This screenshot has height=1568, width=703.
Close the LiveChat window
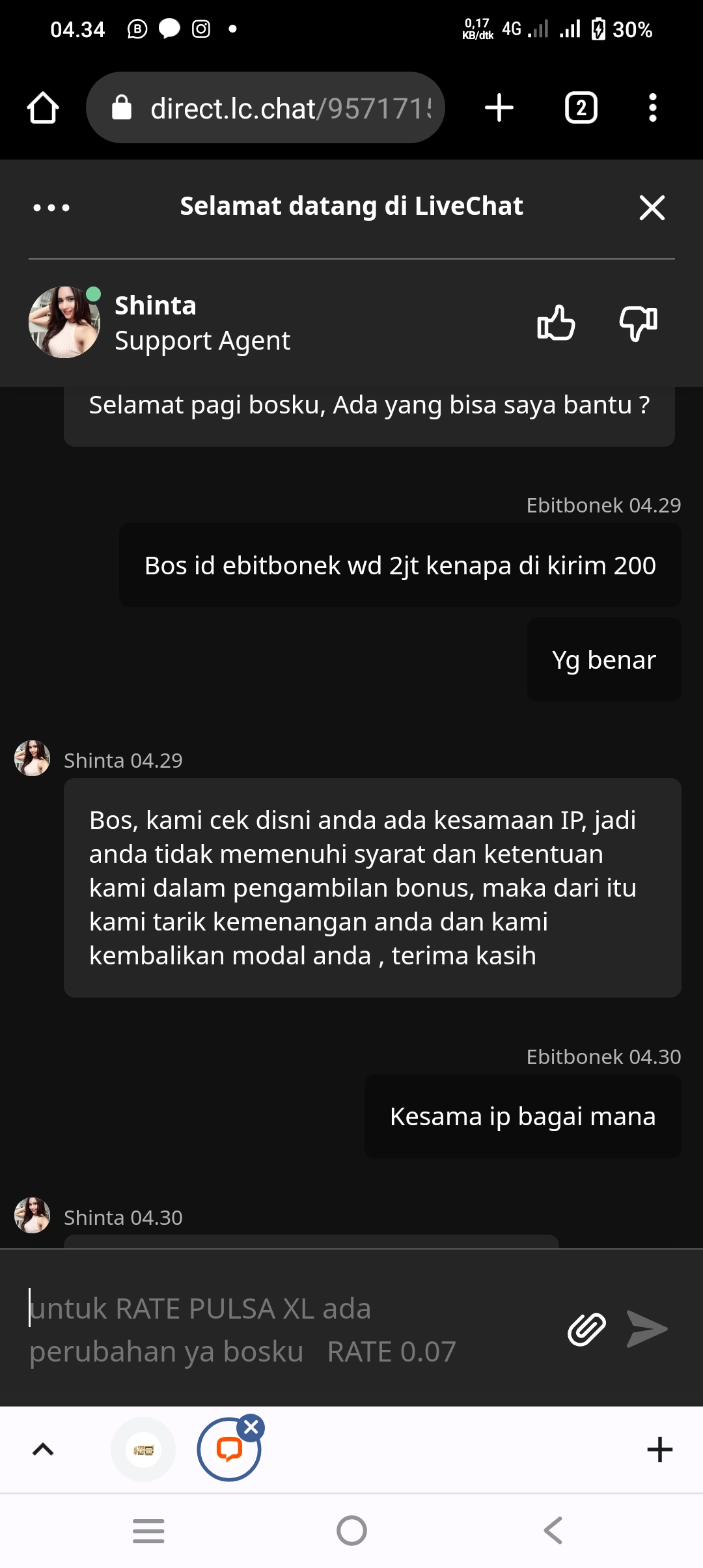point(652,208)
